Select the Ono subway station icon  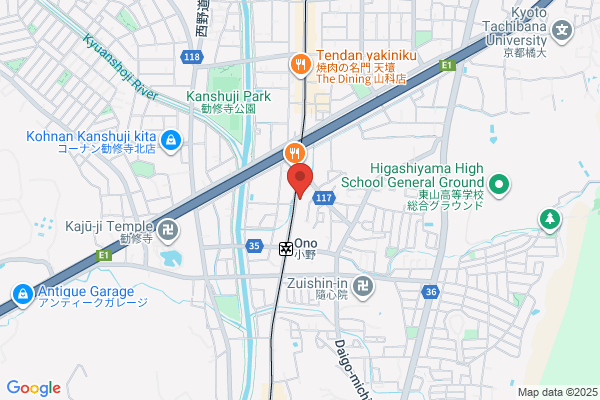(x=286, y=249)
